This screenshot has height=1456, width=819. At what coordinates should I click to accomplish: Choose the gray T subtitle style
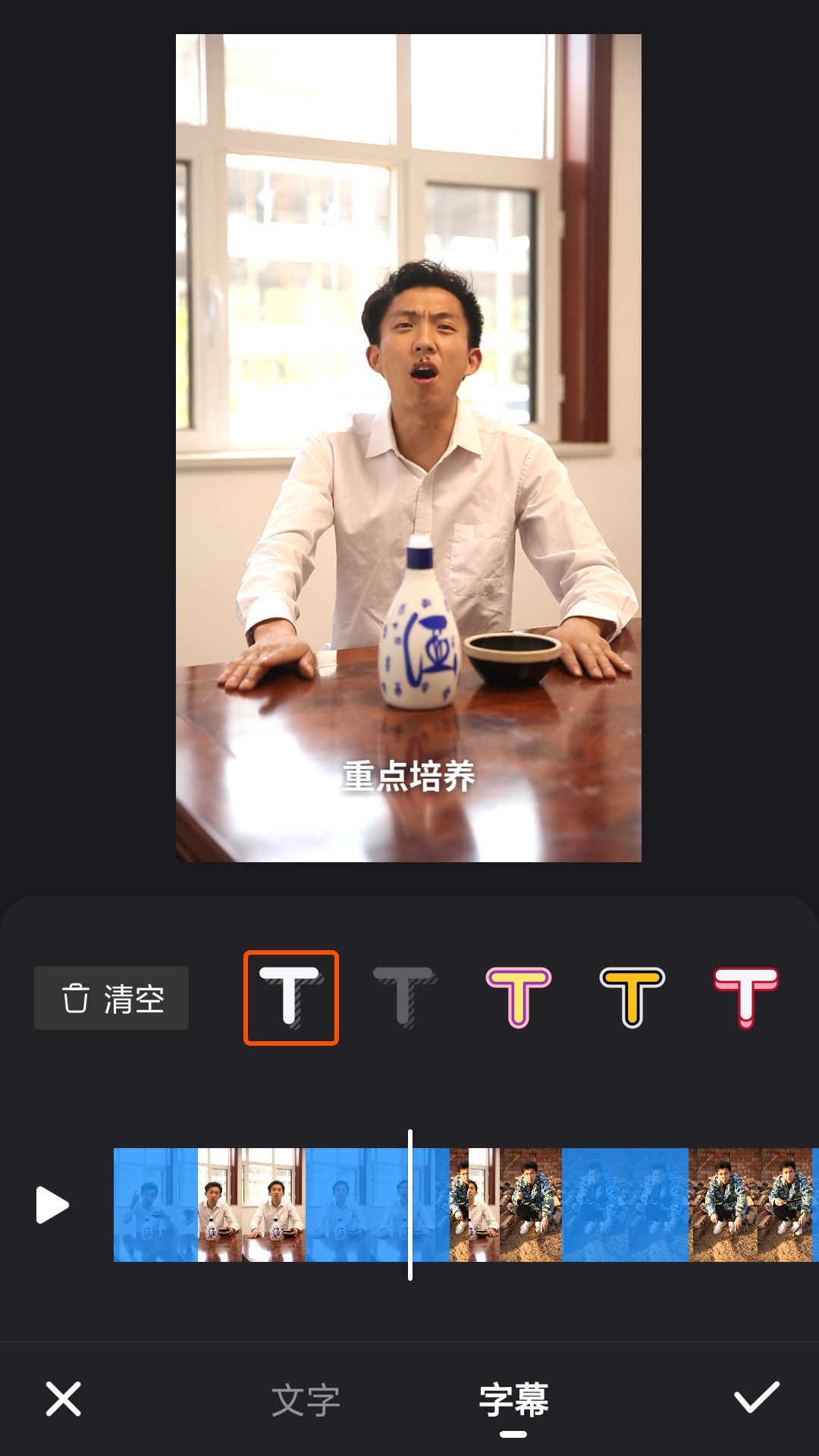405,998
